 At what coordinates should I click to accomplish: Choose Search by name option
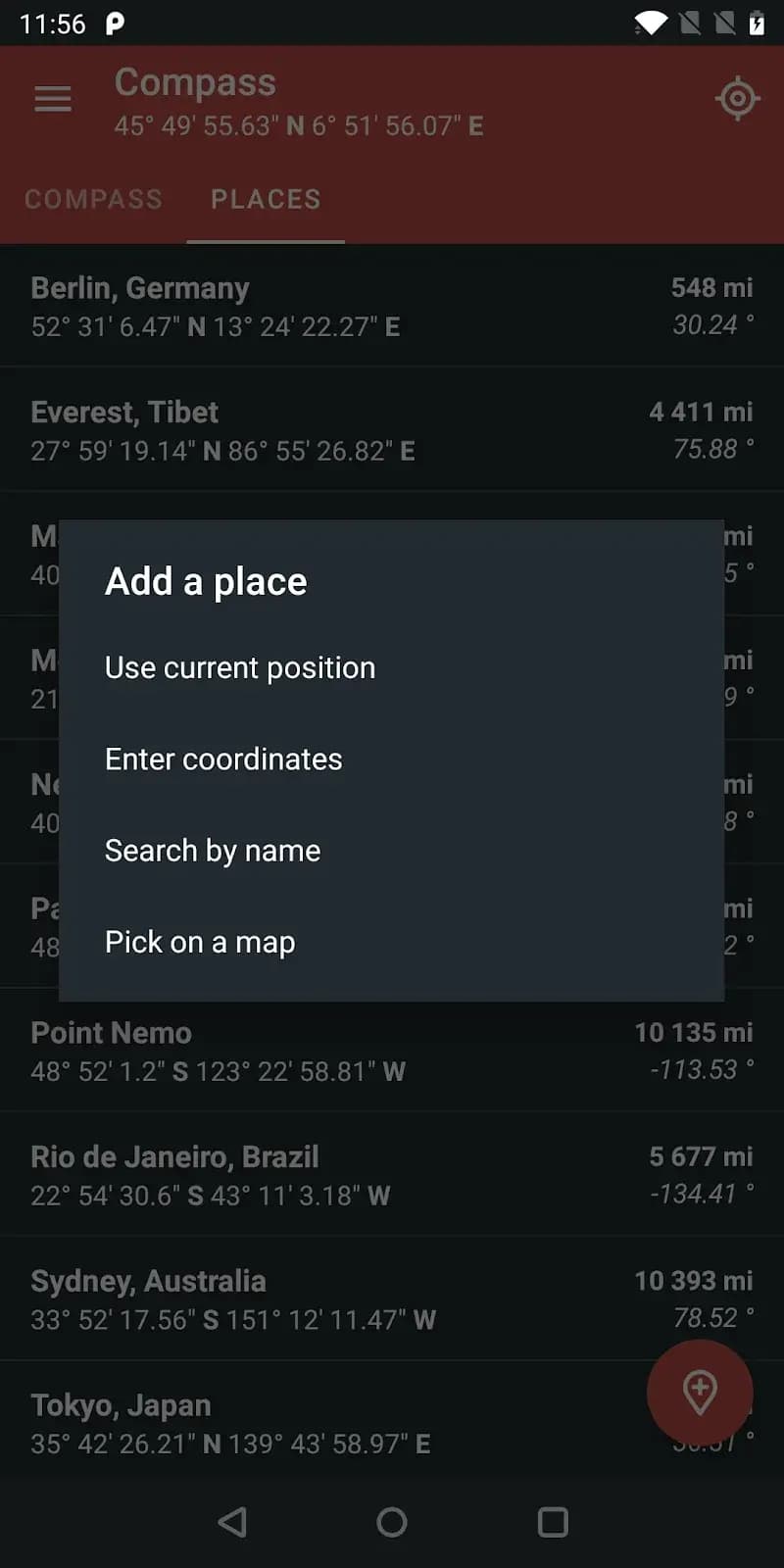pyautogui.click(x=212, y=850)
